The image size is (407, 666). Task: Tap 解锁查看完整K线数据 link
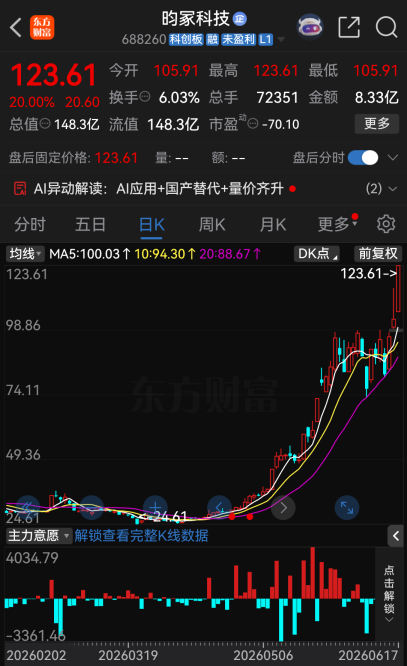click(x=141, y=536)
